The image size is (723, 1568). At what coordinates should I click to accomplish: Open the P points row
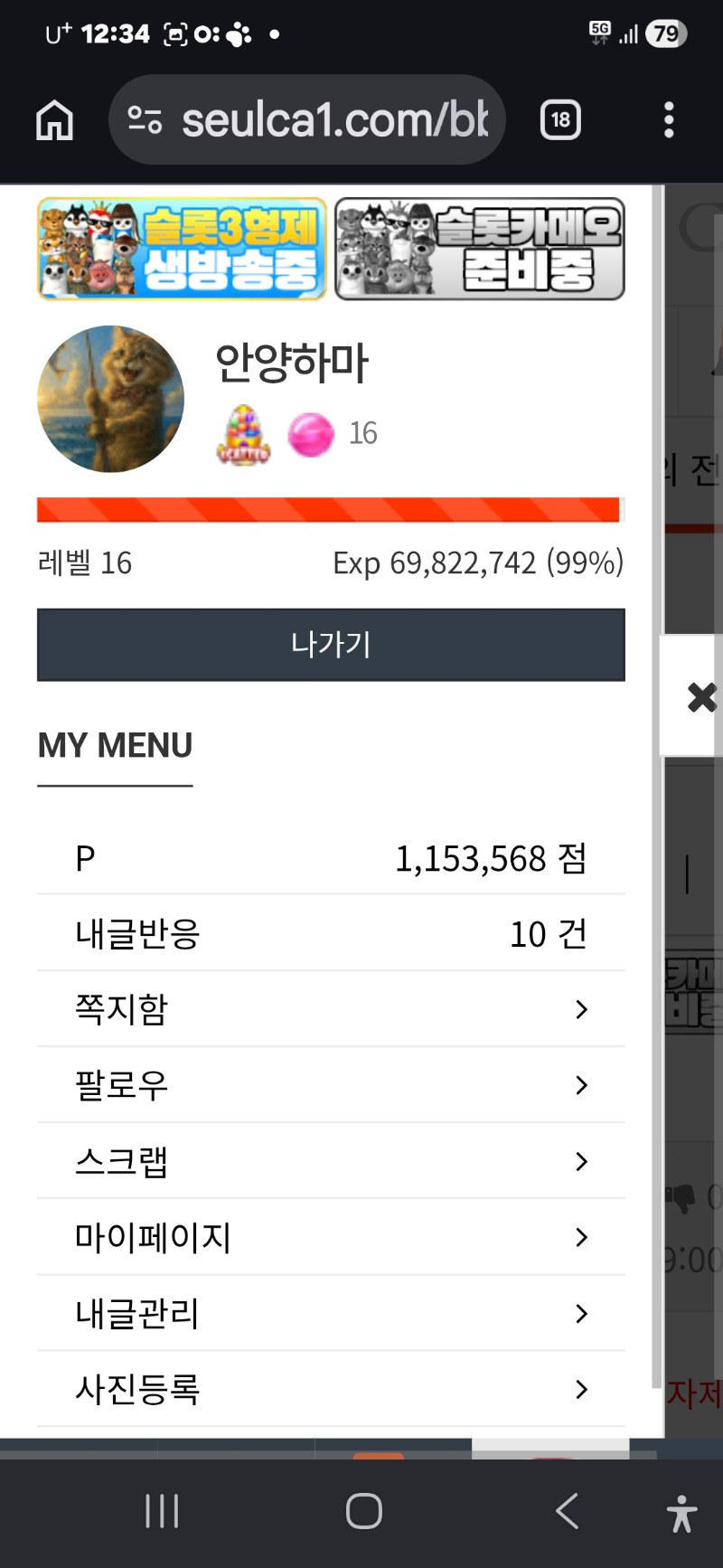click(331, 857)
